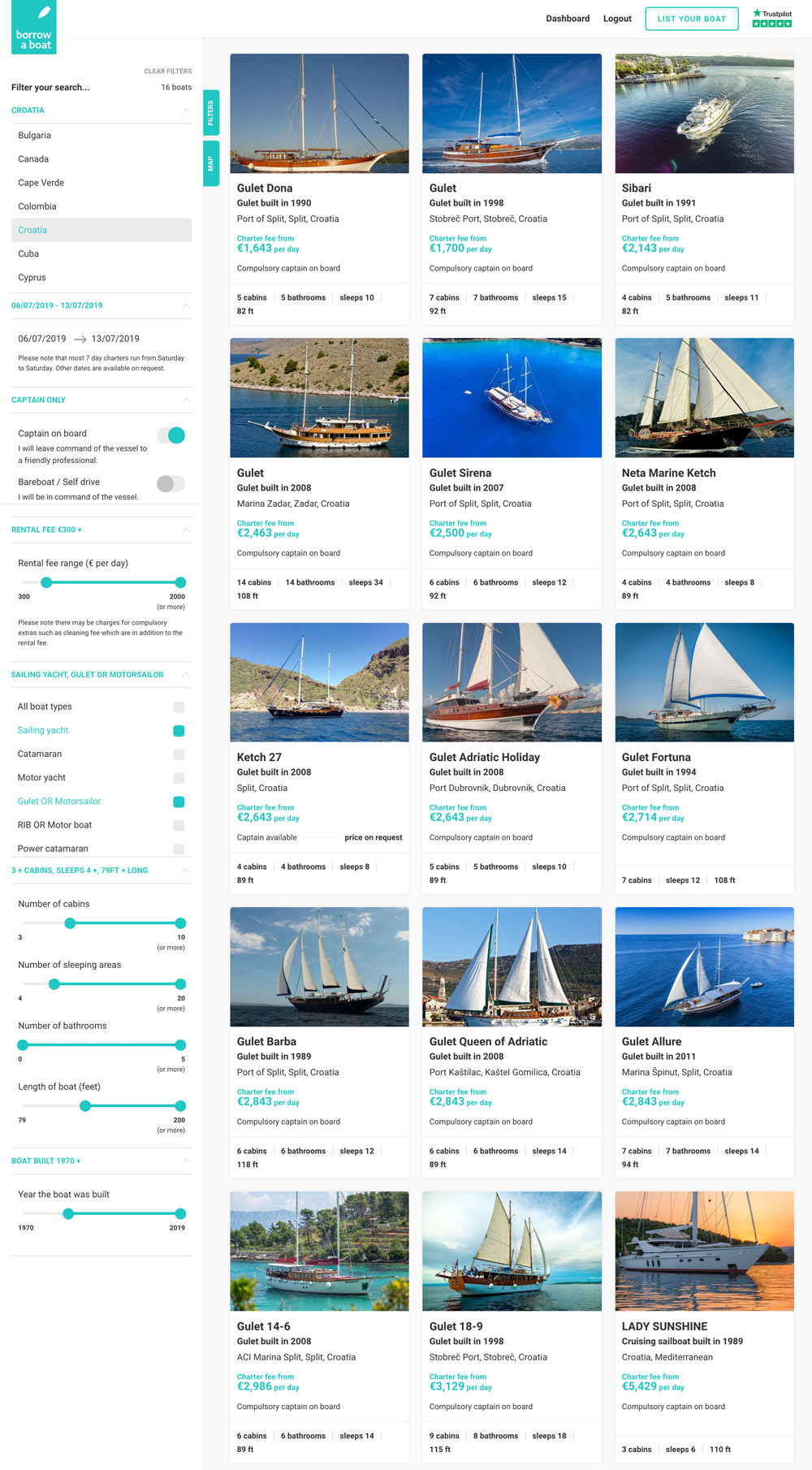The height and width of the screenshot is (1470, 812).
Task: Open the Dashboard link
Action: (x=568, y=19)
